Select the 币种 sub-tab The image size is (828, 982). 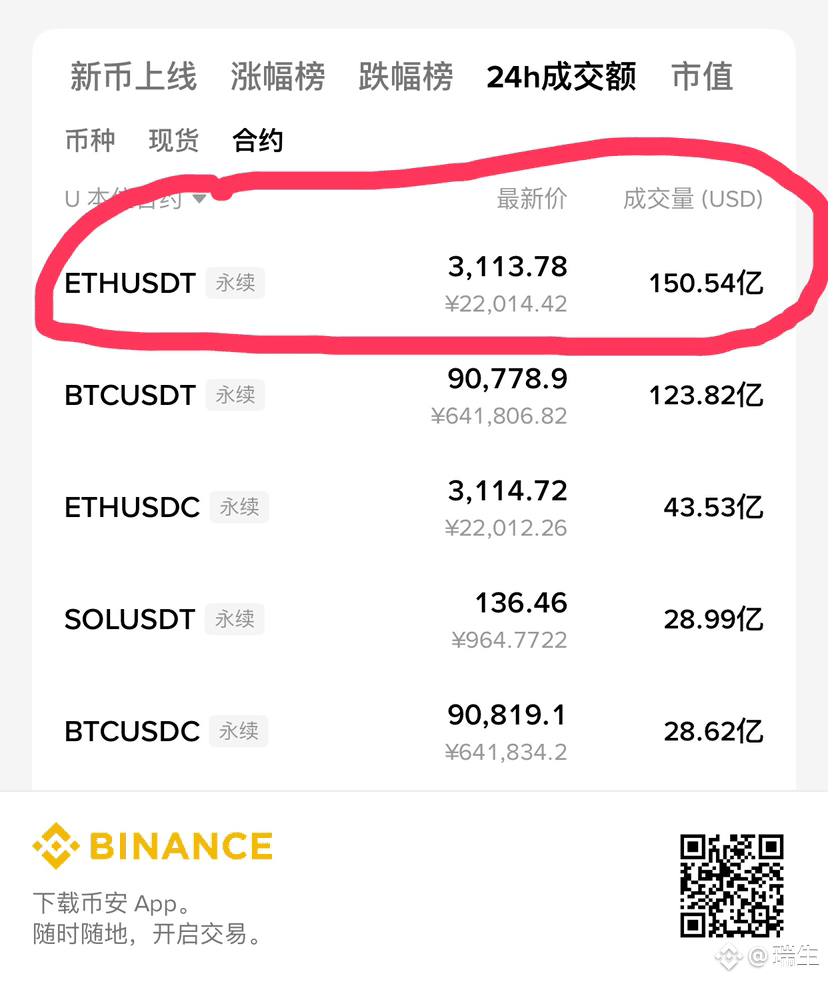pyautogui.click(x=92, y=140)
